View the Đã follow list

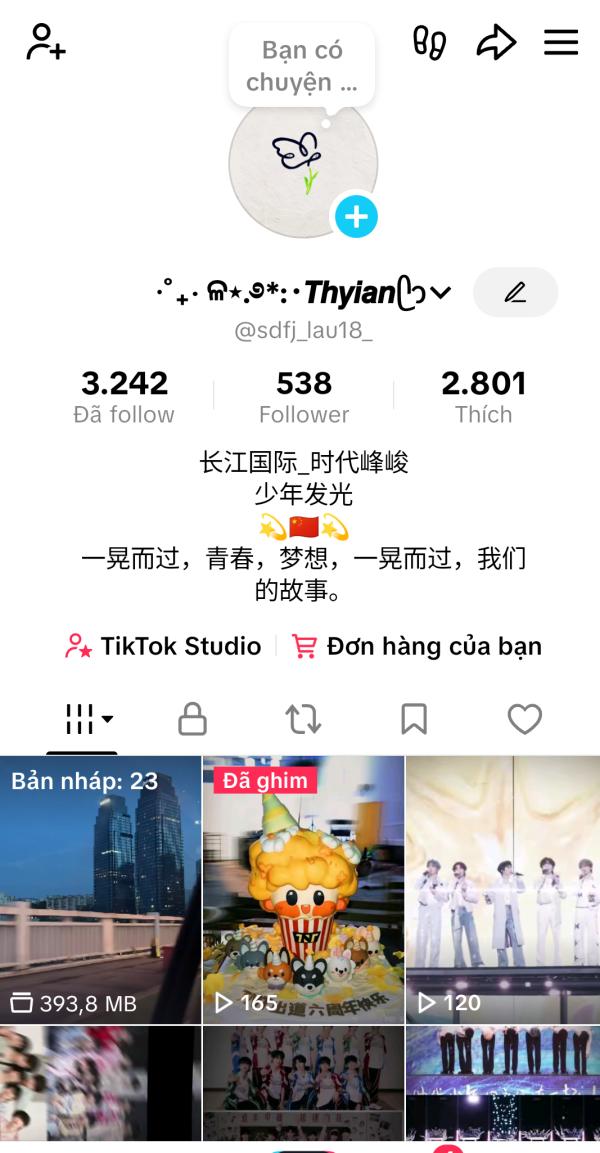coord(124,397)
